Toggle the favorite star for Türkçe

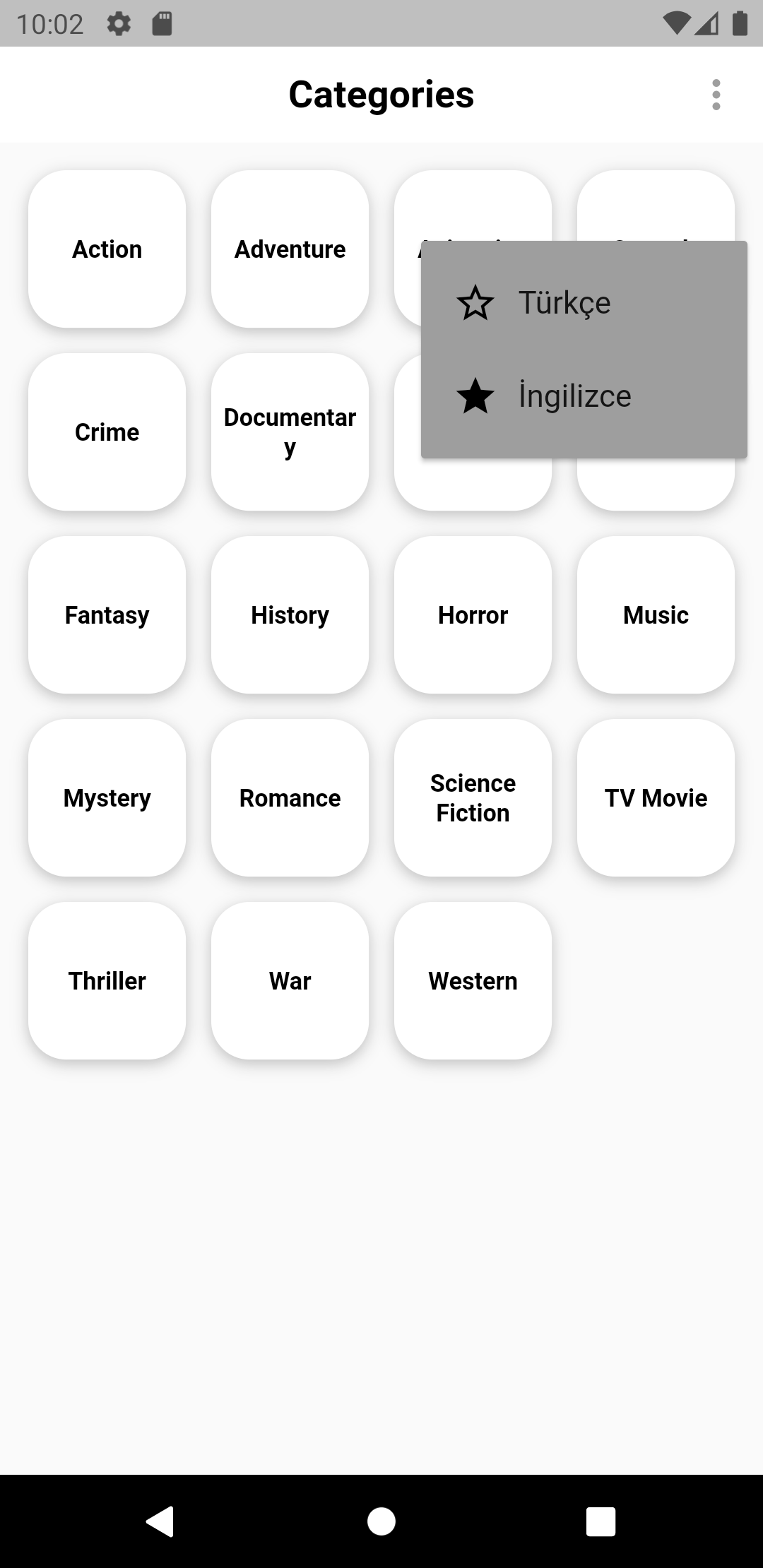click(475, 302)
